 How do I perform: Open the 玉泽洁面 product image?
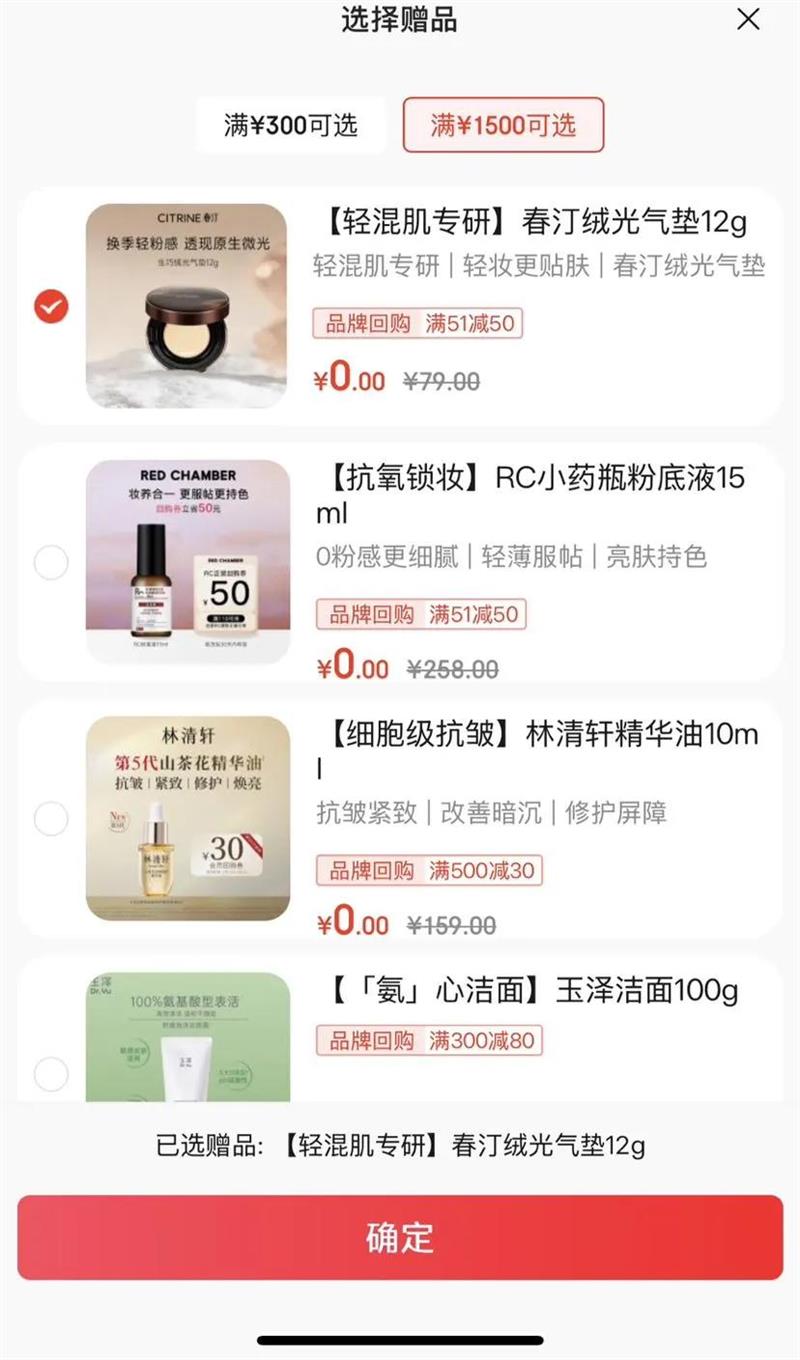point(188,1037)
